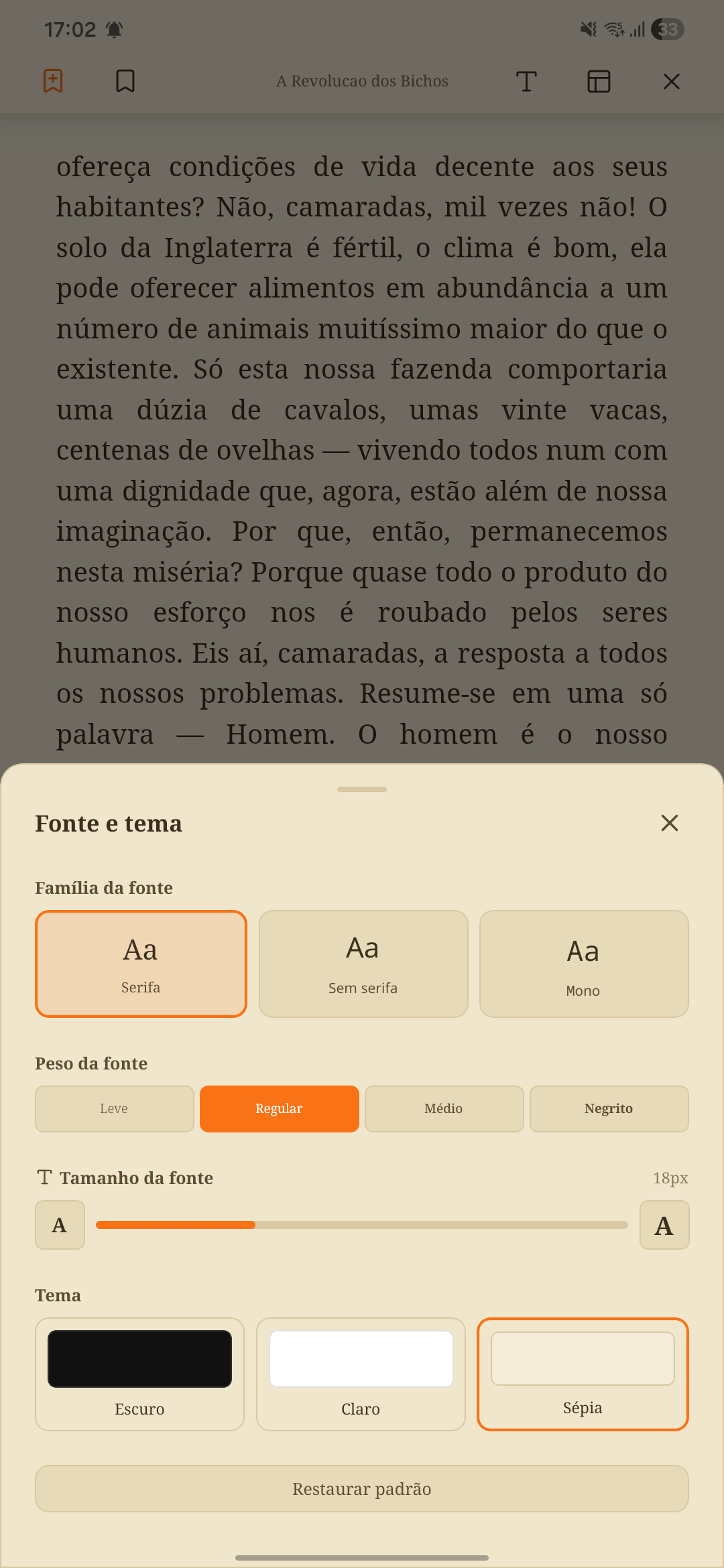Open the page layout icon

click(x=599, y=81)
